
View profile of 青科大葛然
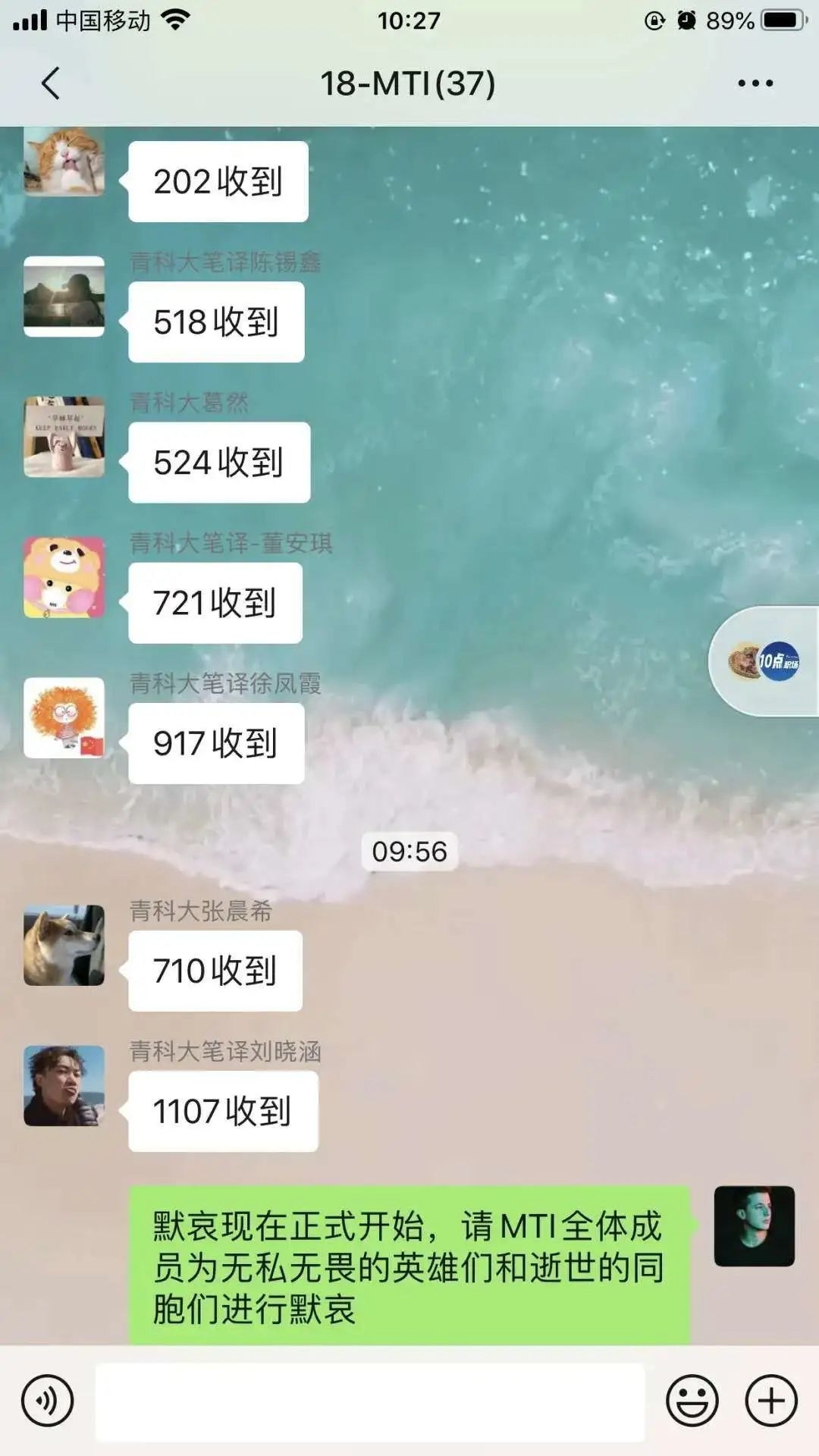64,437
